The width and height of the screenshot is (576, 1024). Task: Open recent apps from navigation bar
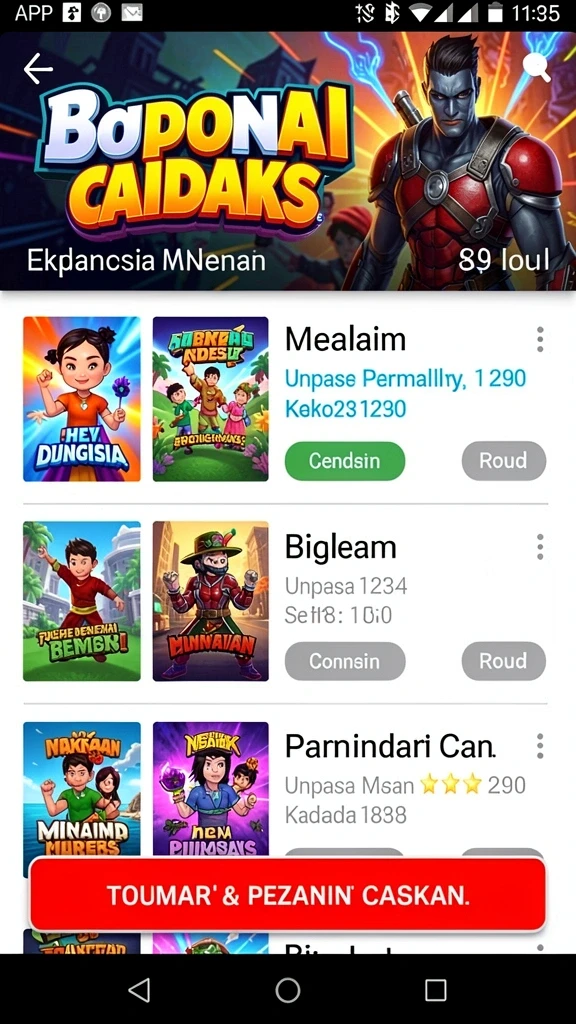tap(436, 989)
